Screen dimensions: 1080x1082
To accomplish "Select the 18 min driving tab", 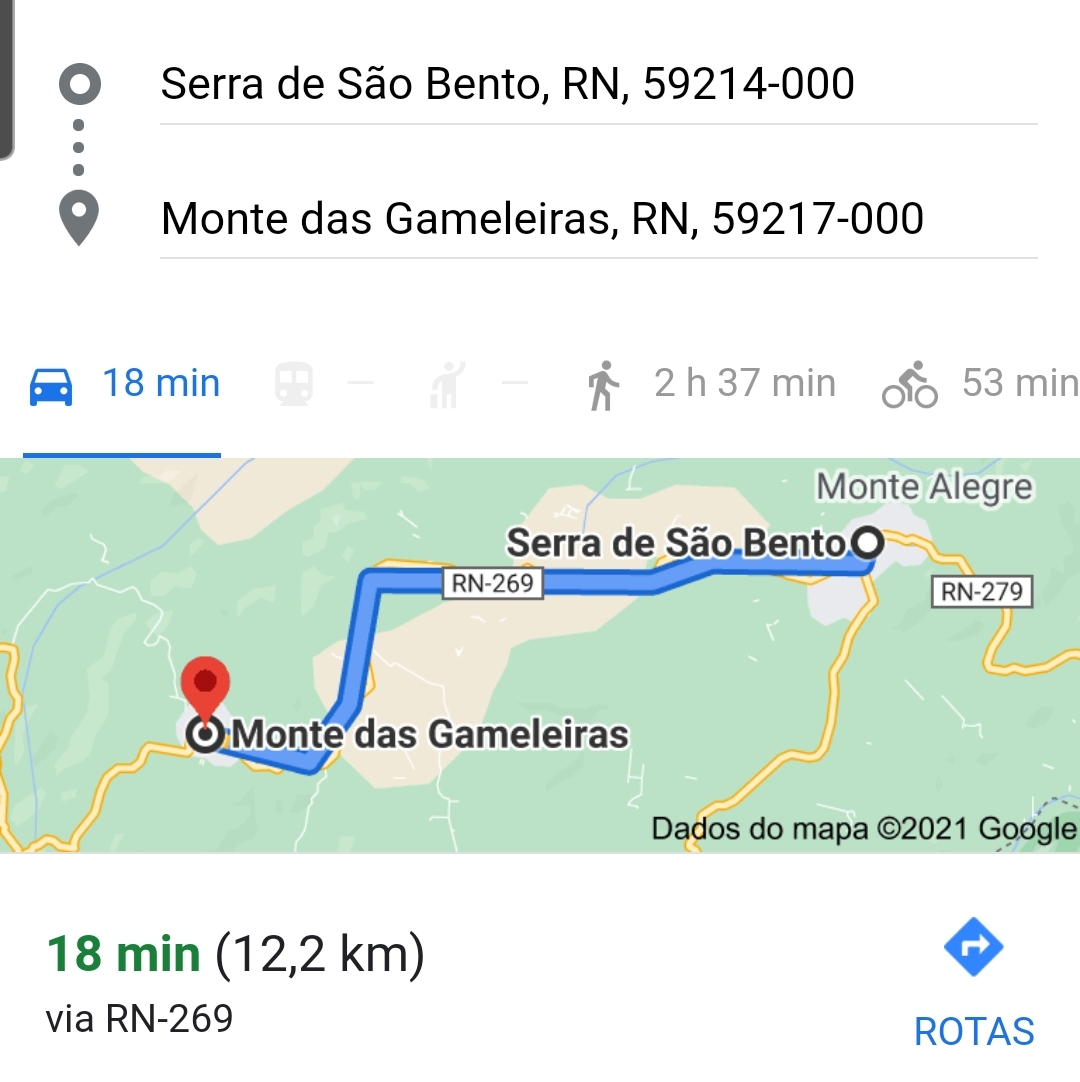I will click(124, 384).
